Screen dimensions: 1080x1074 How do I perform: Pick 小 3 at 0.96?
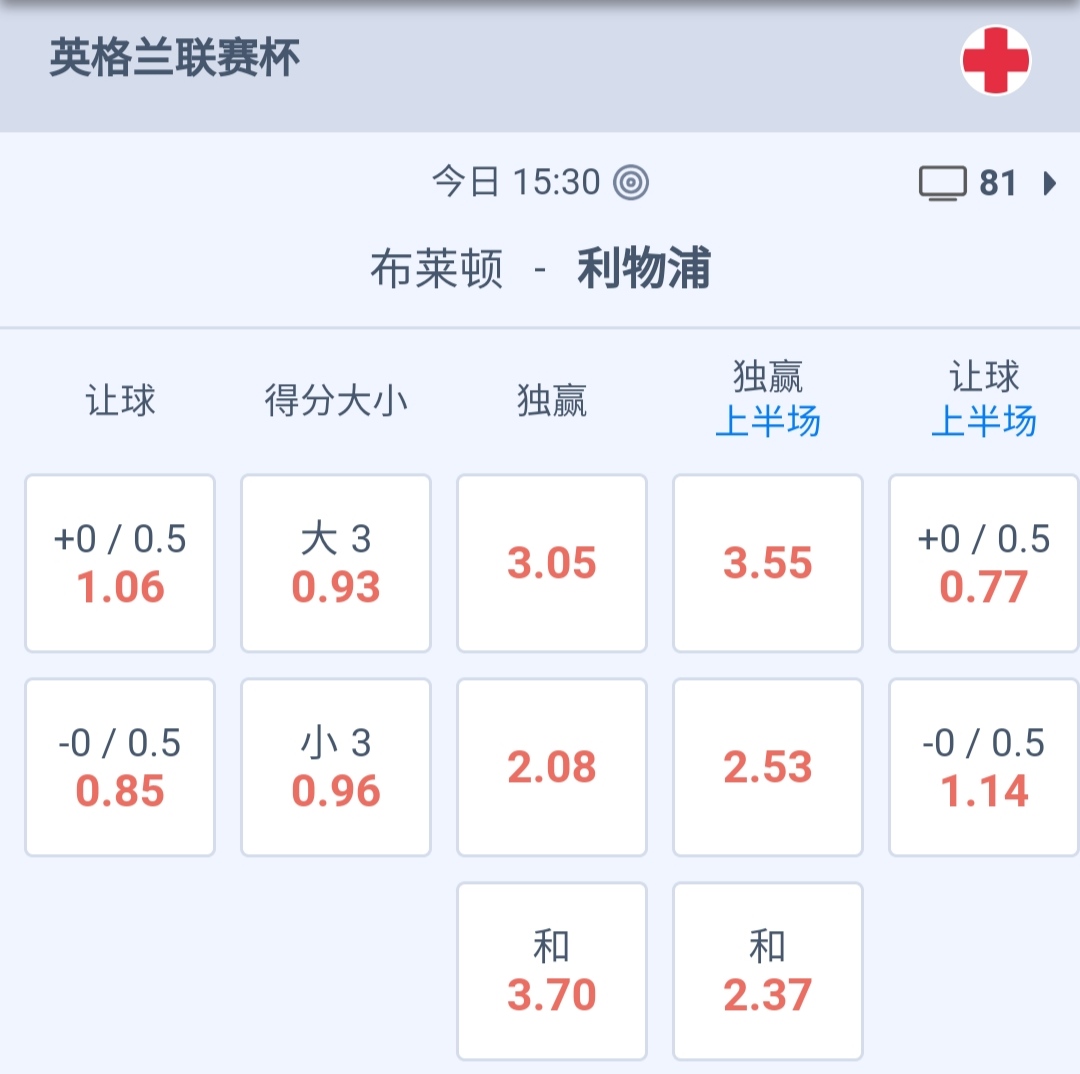click(336, 767)
